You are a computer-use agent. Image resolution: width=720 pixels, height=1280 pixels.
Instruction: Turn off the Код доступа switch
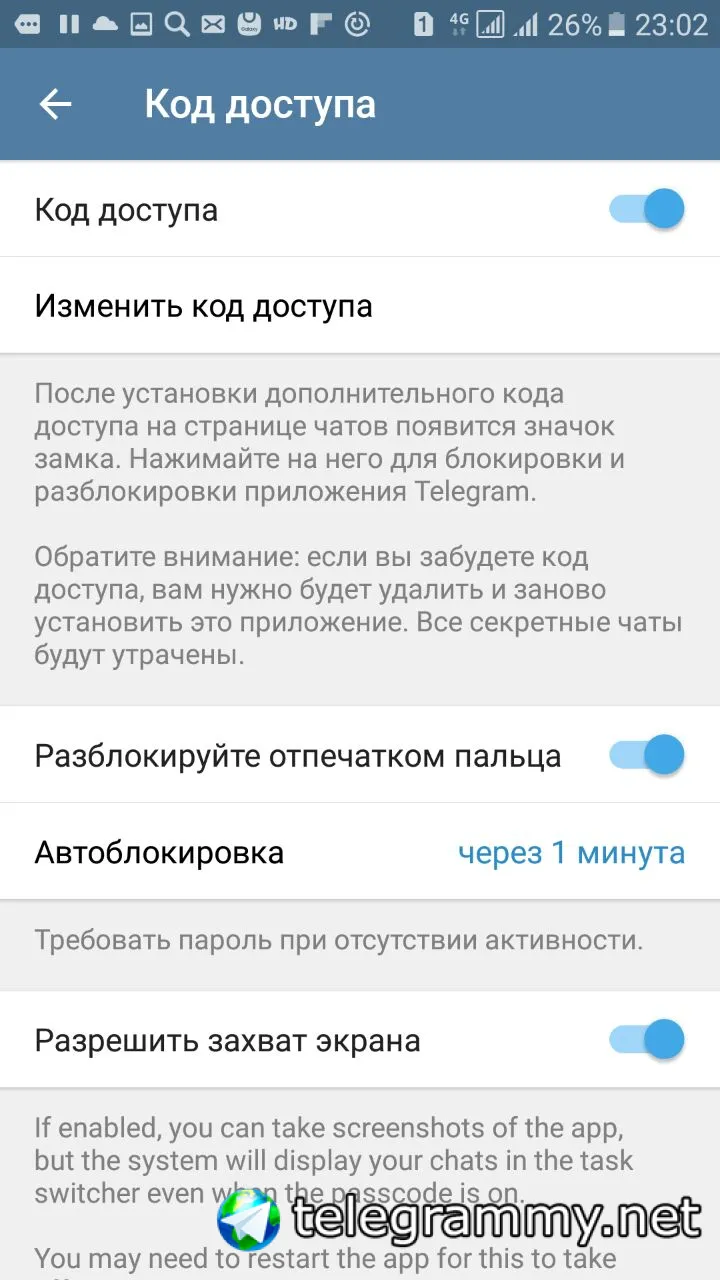(647, 210)
